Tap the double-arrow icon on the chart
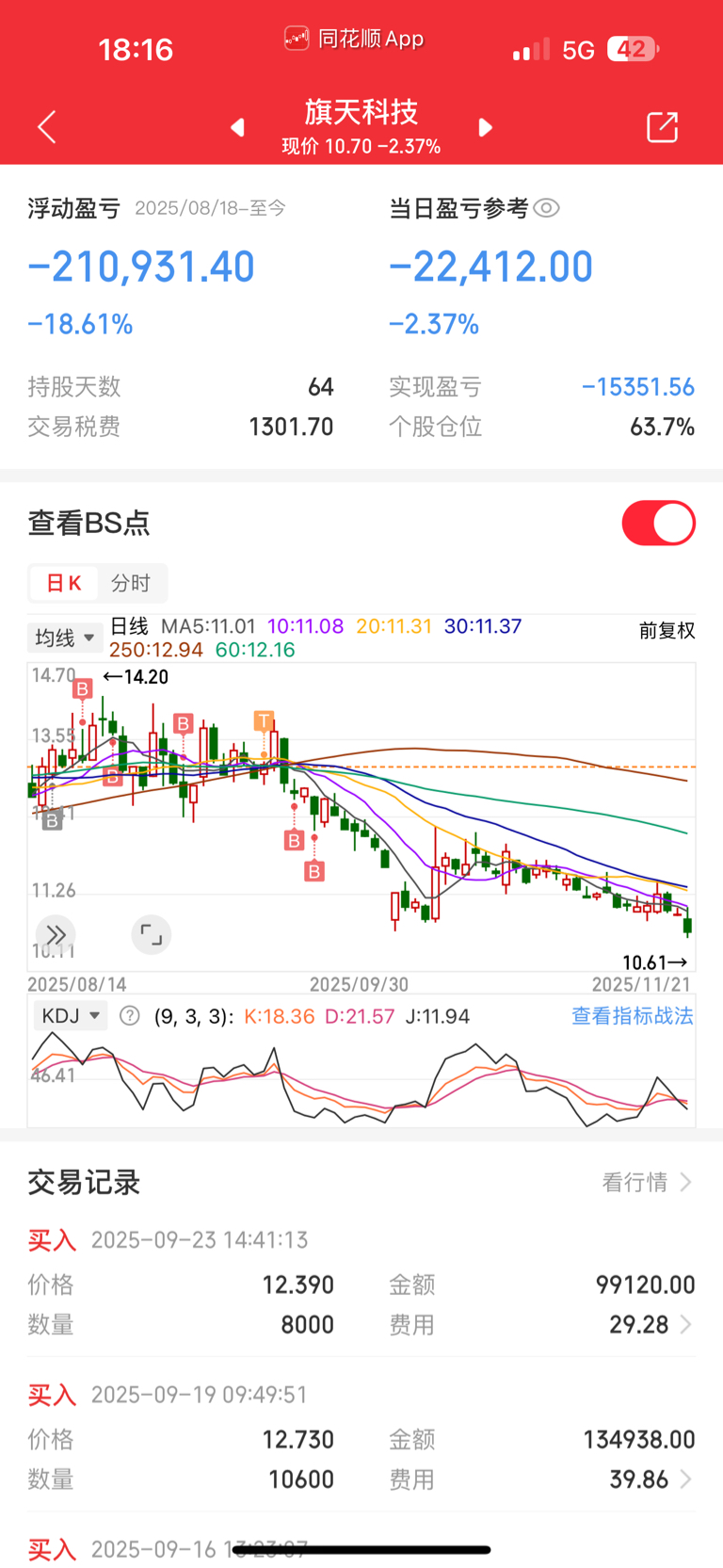The width and height of the screenshot is (723, 1568). click(x=56, y=934)
